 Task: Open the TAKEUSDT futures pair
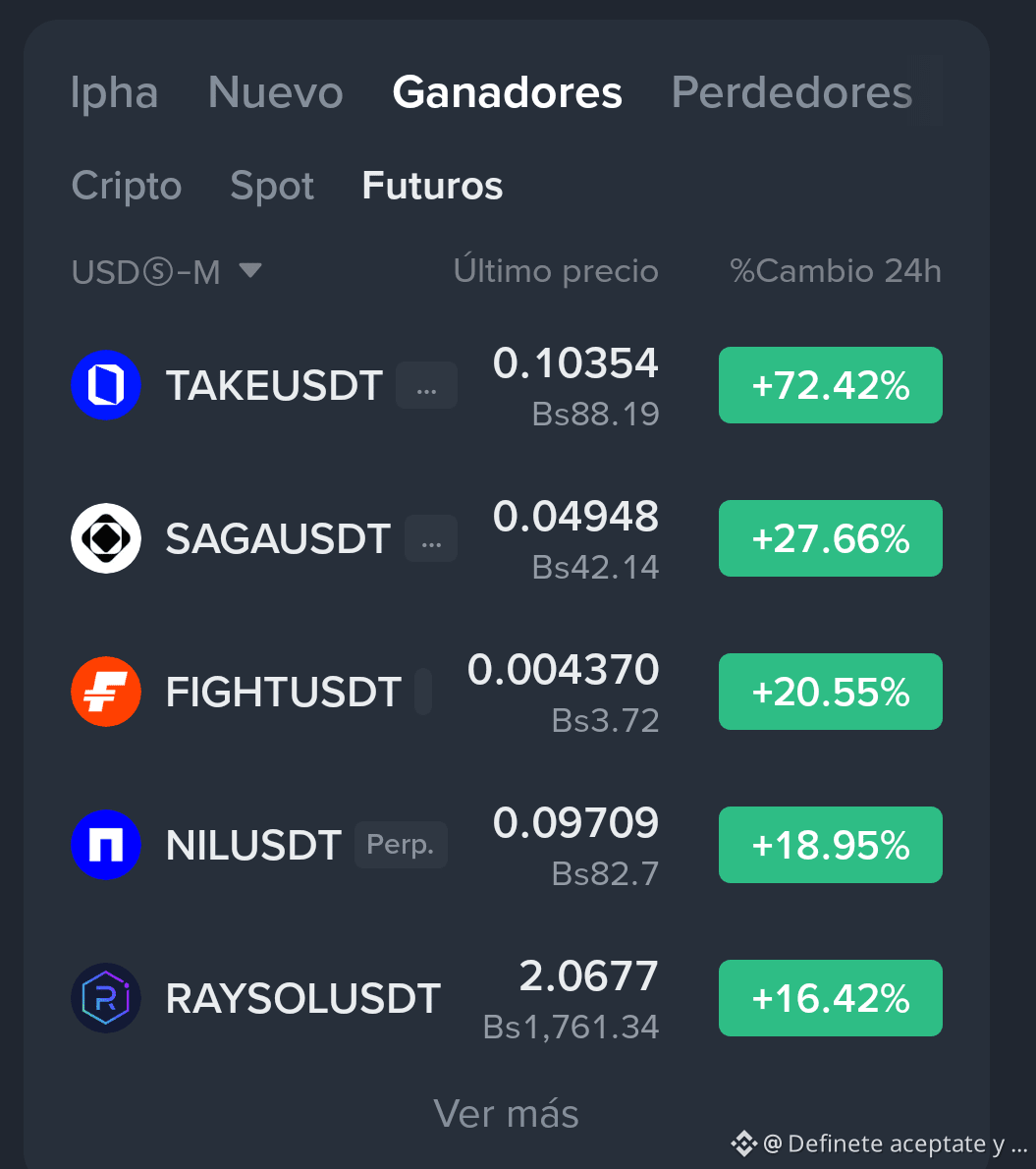click(x=507, y=385)
